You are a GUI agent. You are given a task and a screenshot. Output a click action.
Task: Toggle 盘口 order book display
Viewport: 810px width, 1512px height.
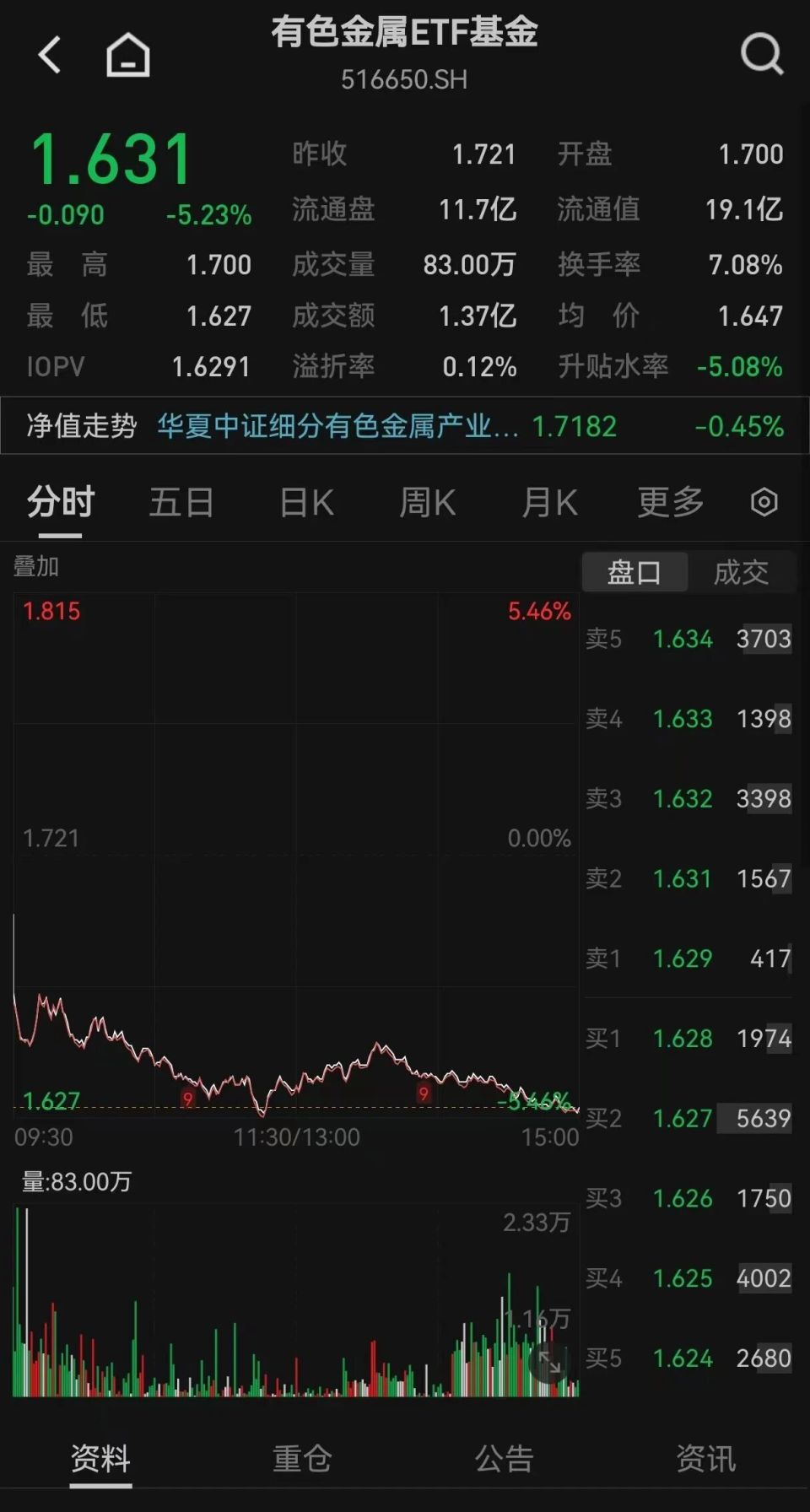click(x=634, y=572)
